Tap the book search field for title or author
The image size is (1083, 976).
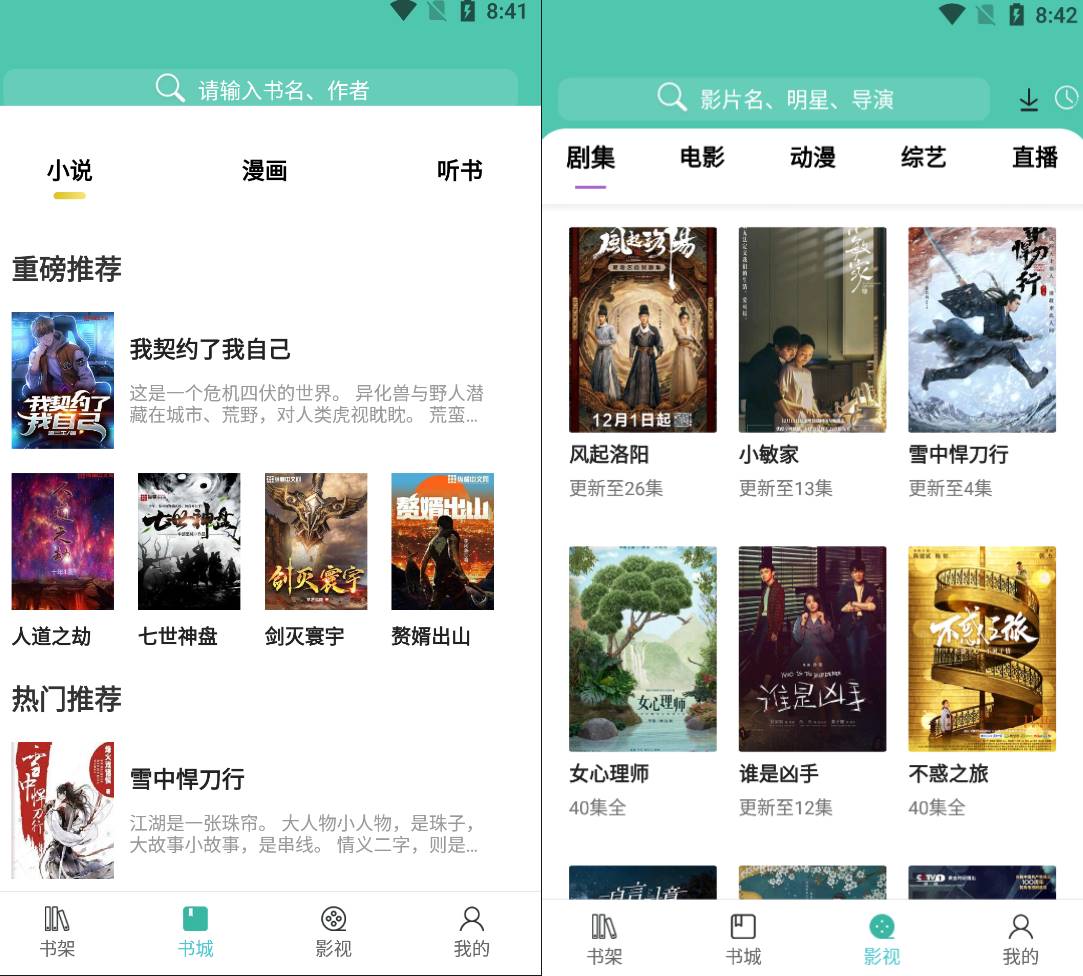(260, 90)
